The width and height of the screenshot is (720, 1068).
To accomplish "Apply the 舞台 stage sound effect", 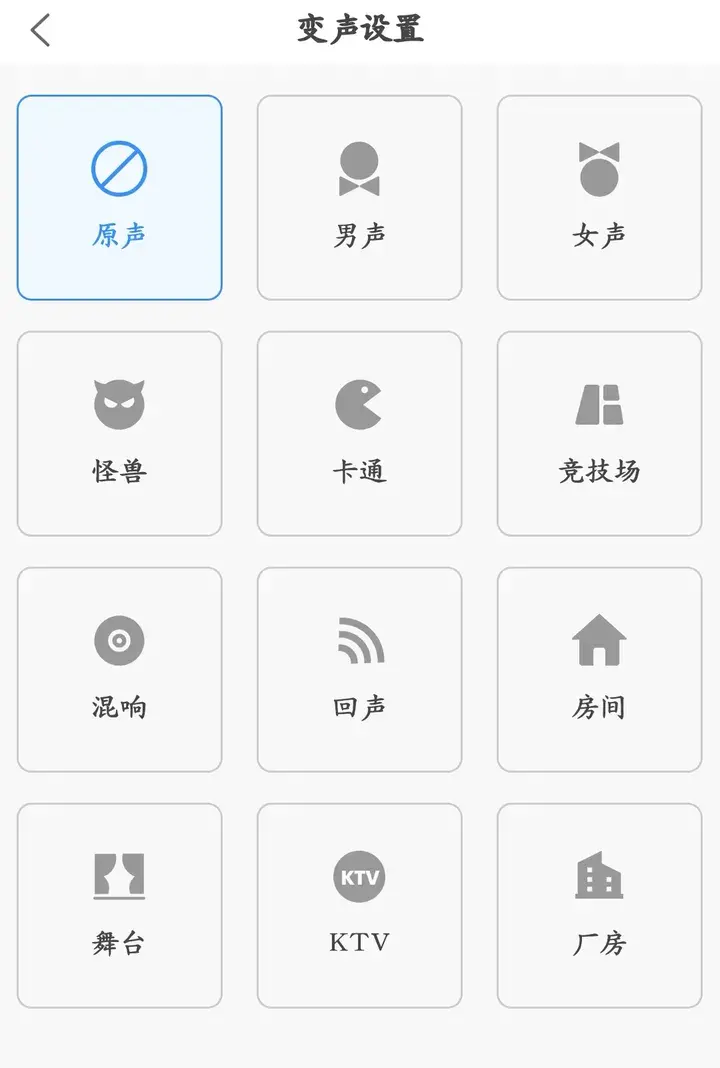I will (x=119, y=906).
